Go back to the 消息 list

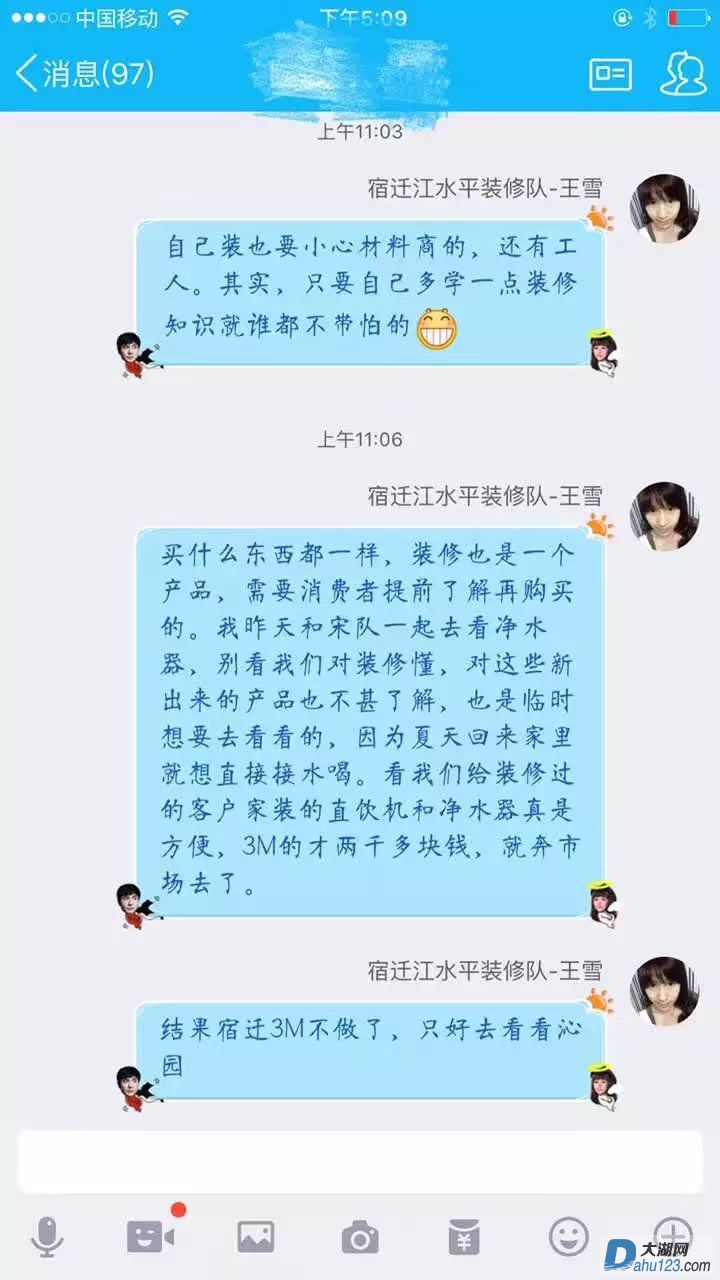84,73
